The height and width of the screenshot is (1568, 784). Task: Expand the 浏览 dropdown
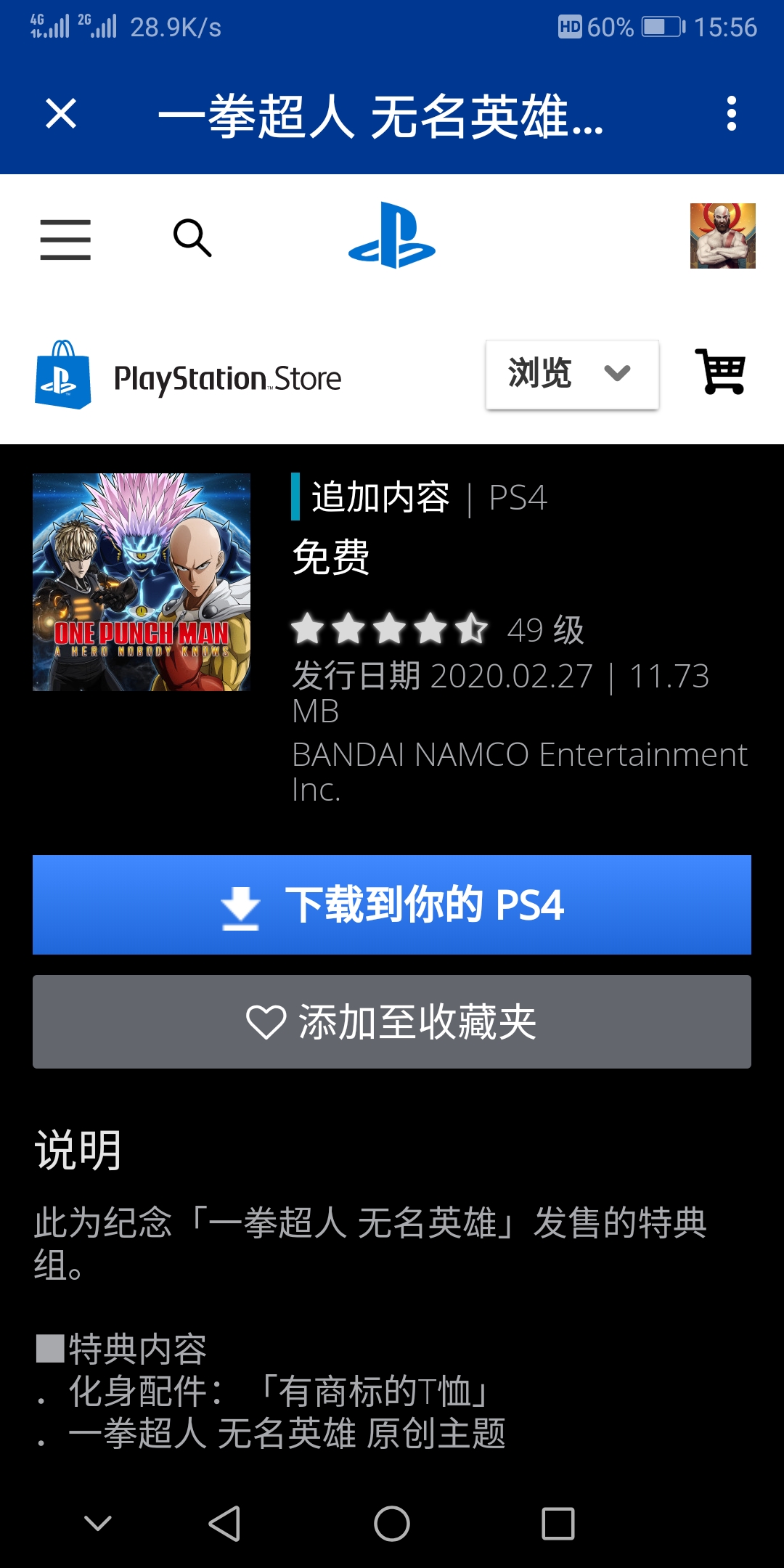tap(572, 374)
